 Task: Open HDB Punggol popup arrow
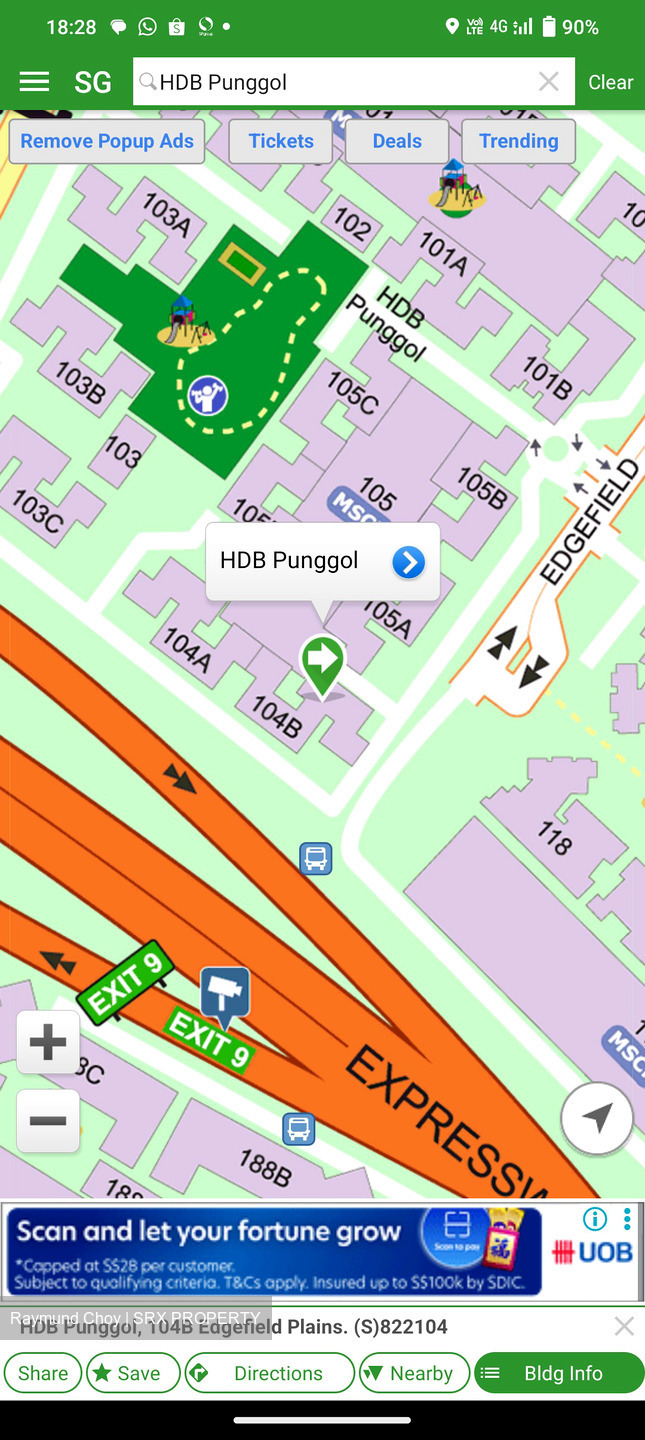tap(408, 562)
